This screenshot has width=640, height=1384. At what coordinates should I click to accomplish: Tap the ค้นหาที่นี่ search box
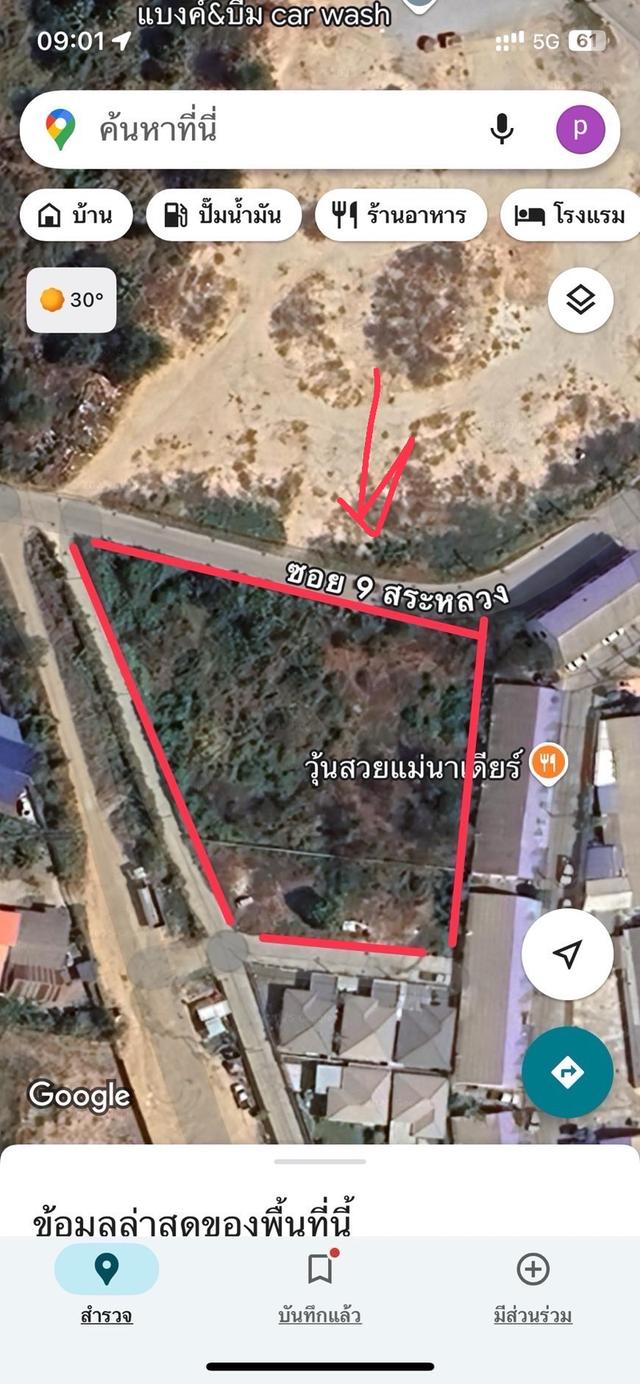click(x=280, y=129)
